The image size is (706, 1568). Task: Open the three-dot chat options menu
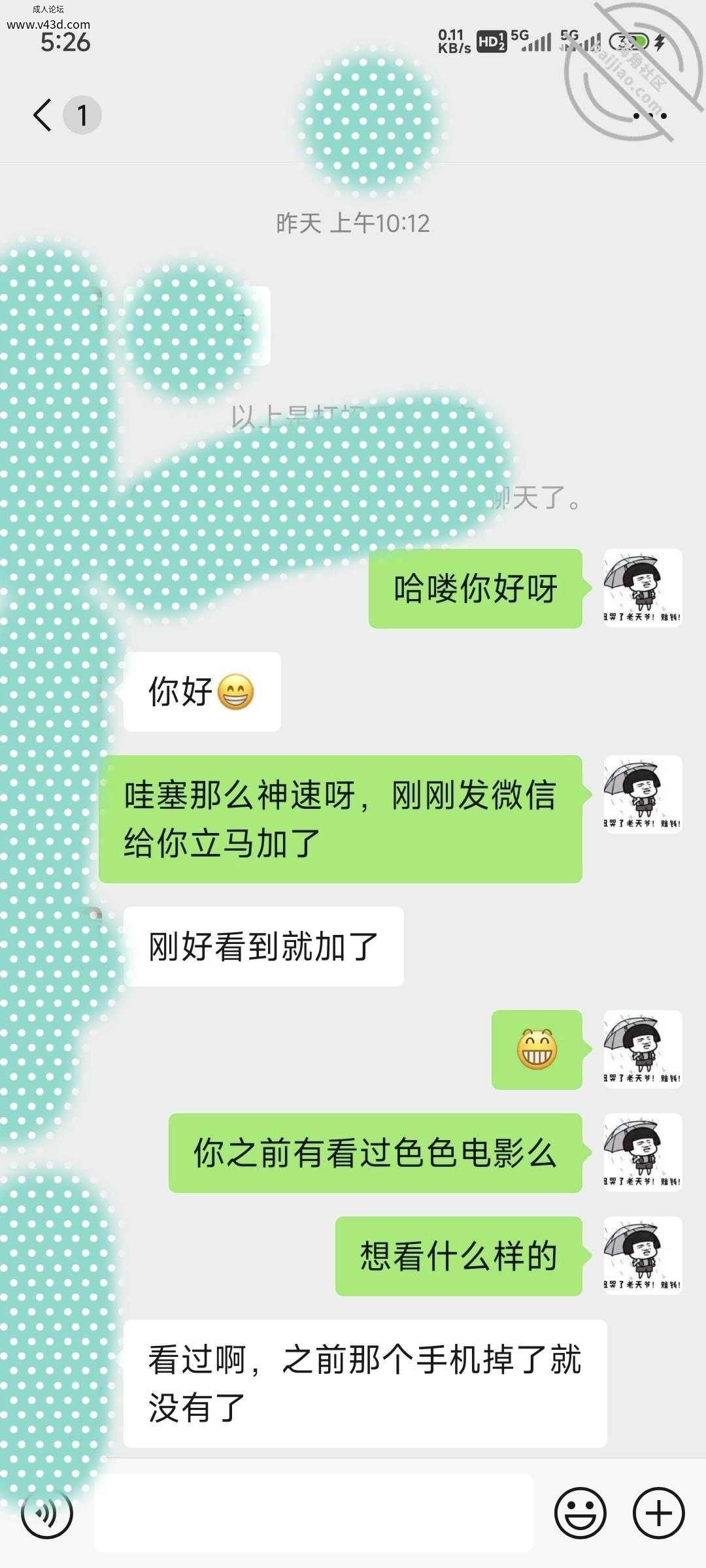[650, 116]
